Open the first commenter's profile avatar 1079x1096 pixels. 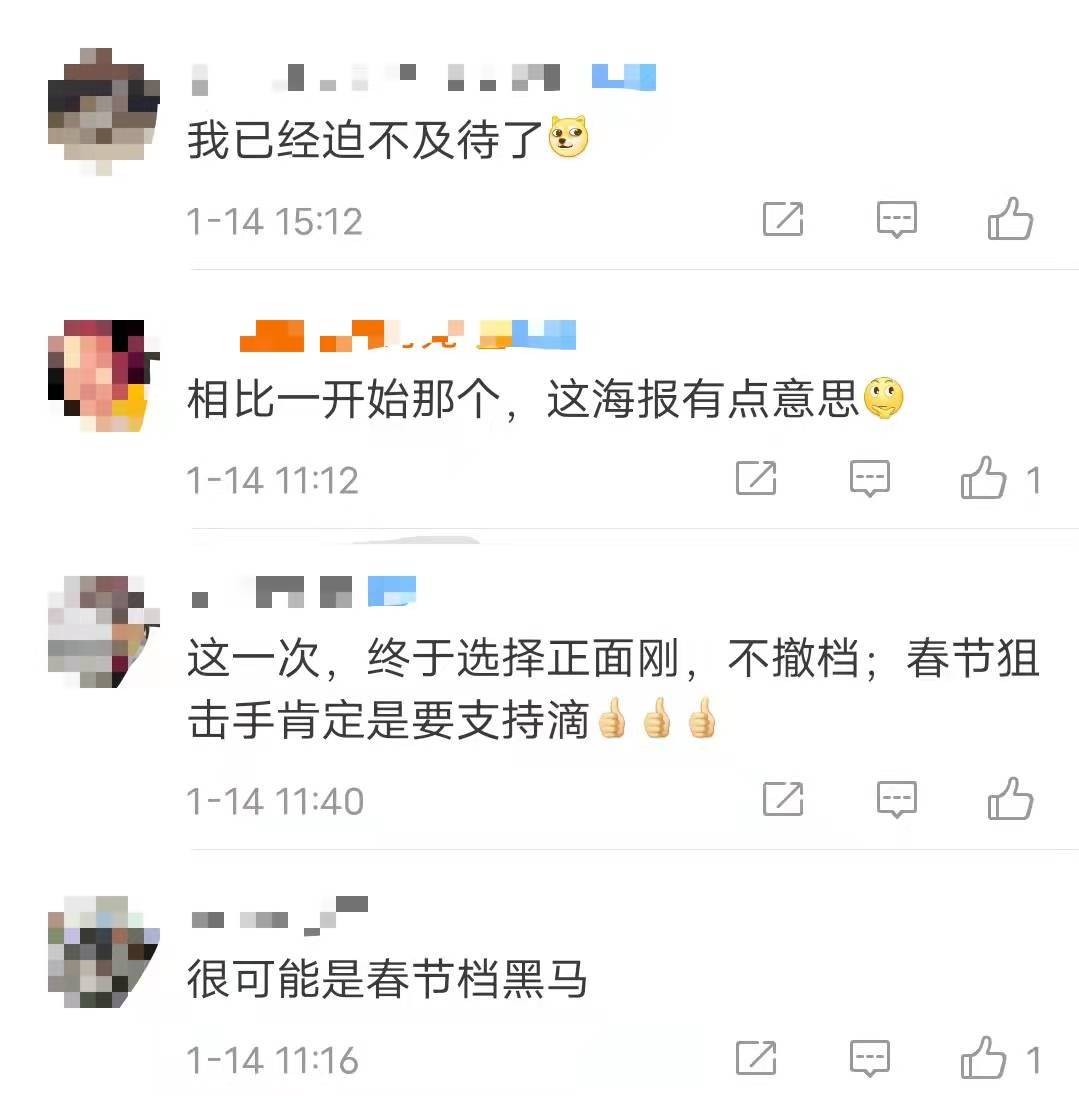point(105,110)
